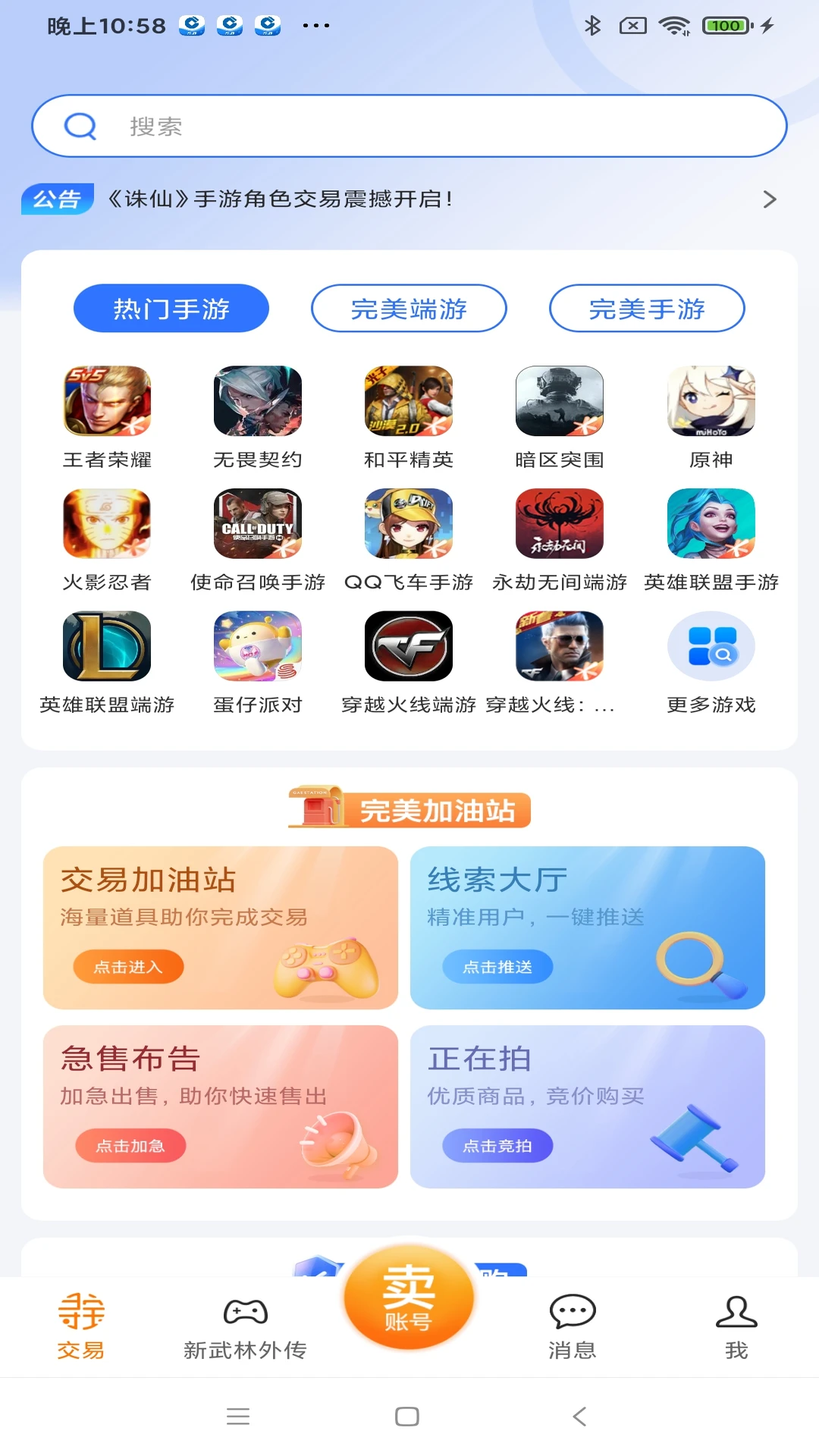Tap 点击竞拍 in 正在拍
Screen dimensions: 819x1456
pyautogui.click(x=497, y=1146)
